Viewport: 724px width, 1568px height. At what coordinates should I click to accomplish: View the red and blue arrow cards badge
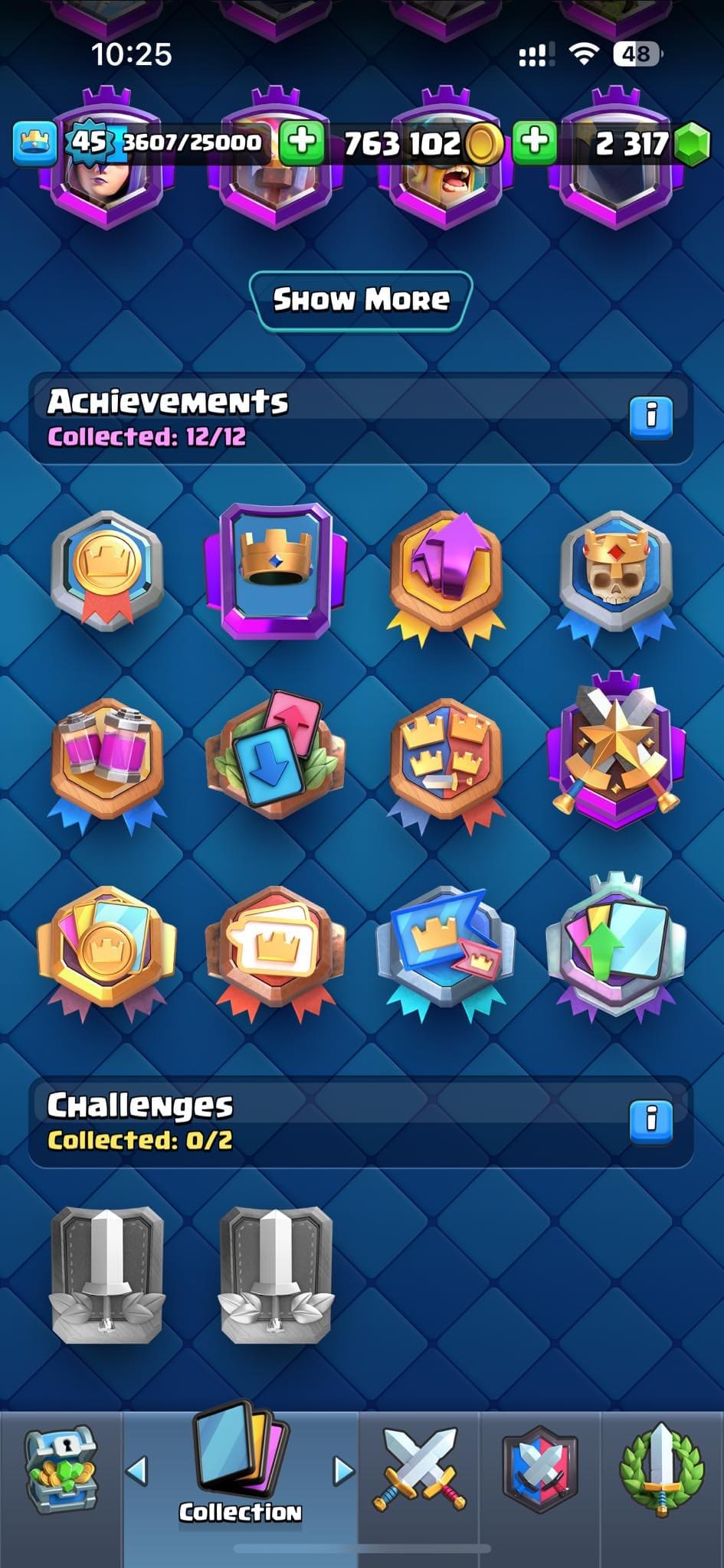point(276,753)
